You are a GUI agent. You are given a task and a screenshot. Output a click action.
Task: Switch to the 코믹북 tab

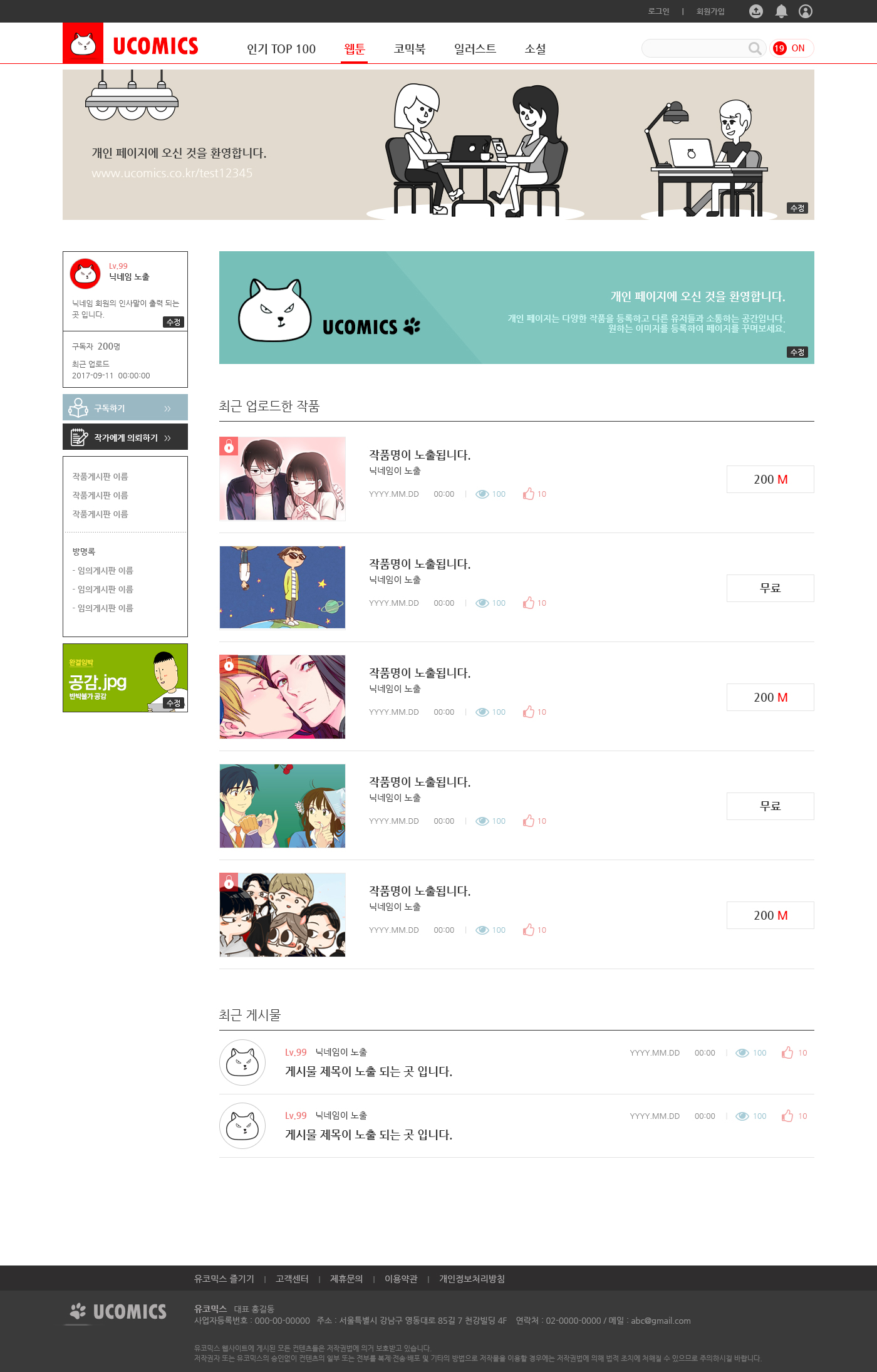coord(410,49)
